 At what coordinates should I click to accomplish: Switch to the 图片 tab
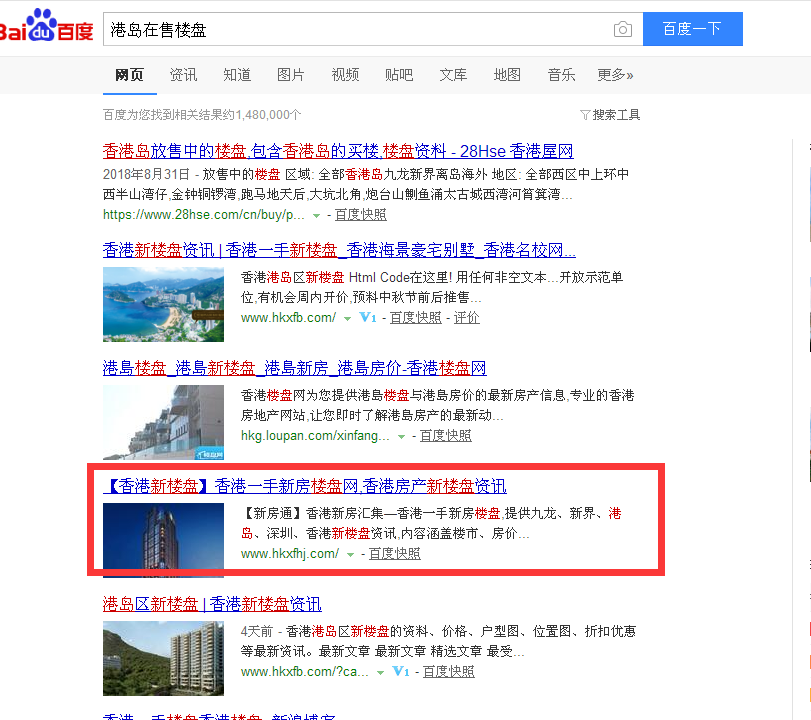click(291, 75)
